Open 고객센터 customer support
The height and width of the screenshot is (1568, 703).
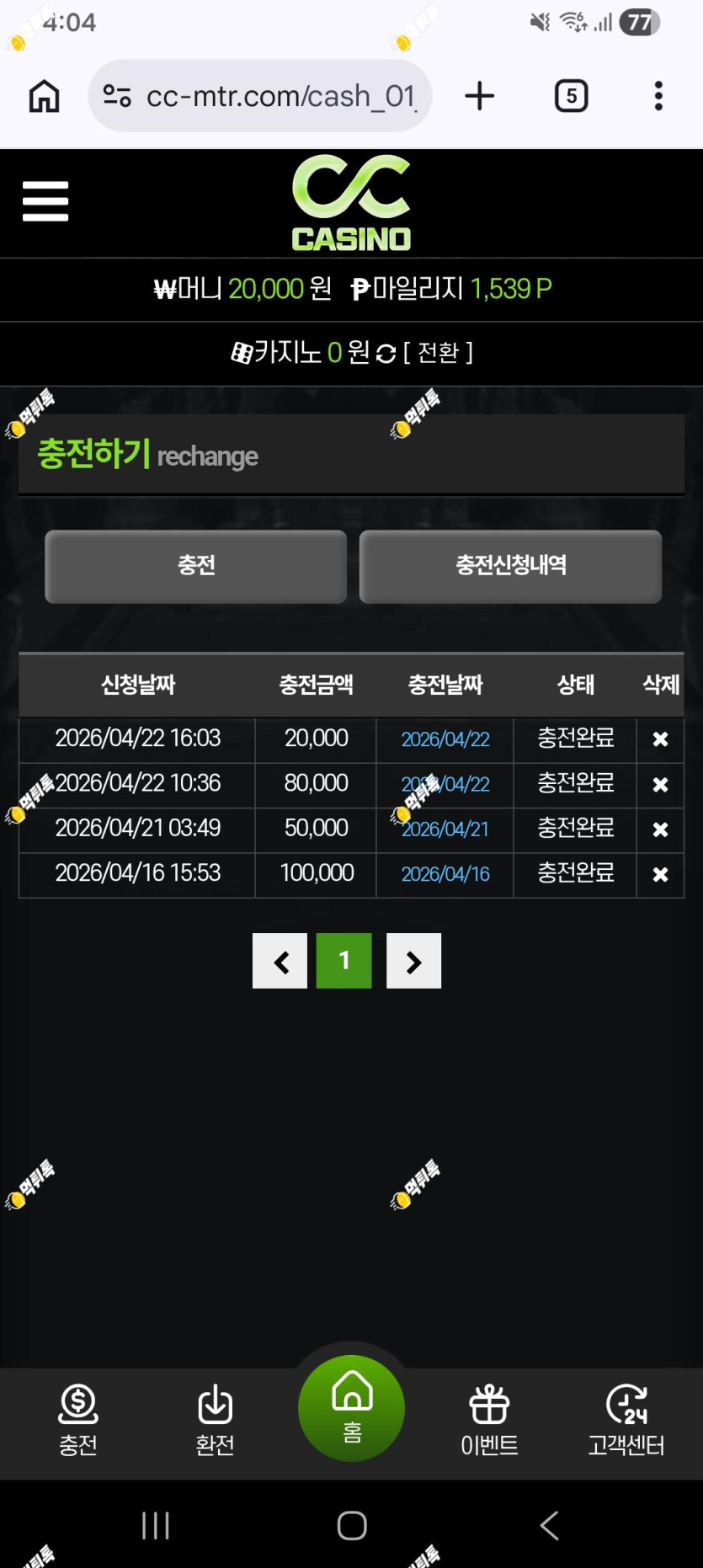pos(626,1421)
